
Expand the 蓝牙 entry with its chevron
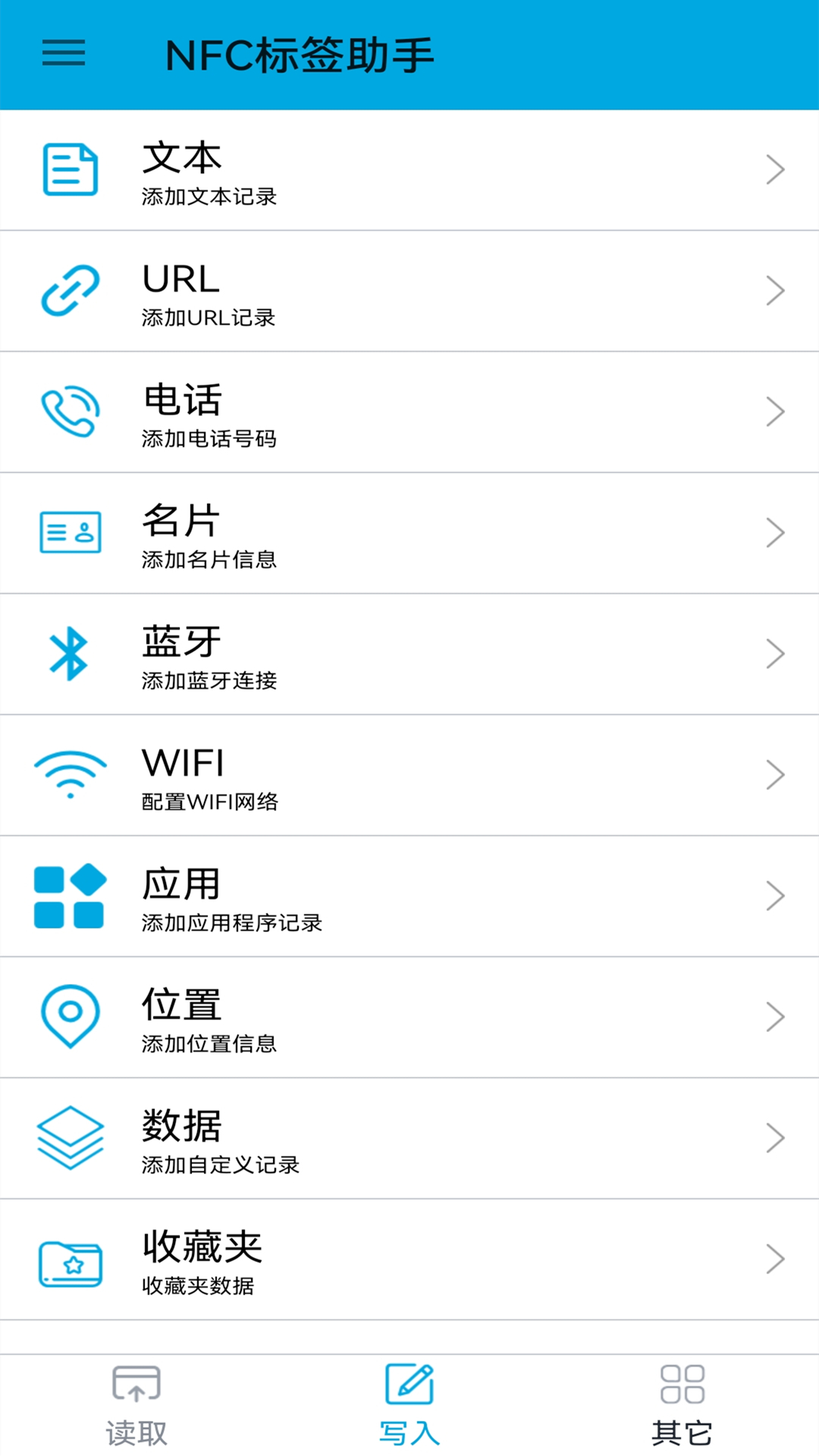775,653
